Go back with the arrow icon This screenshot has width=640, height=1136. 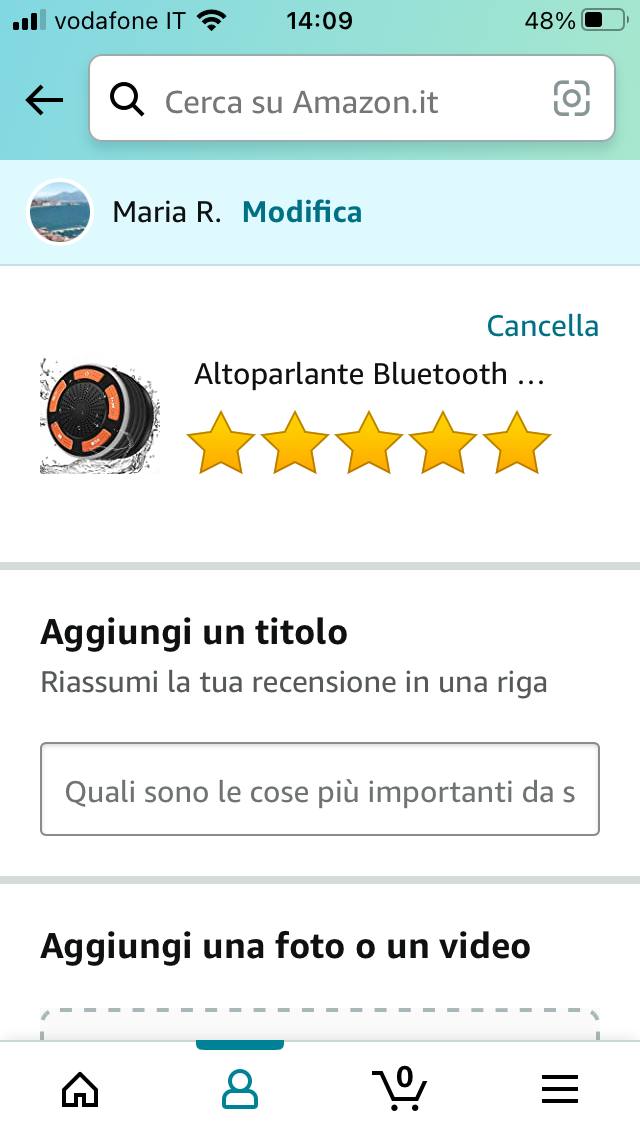point(44,100)
